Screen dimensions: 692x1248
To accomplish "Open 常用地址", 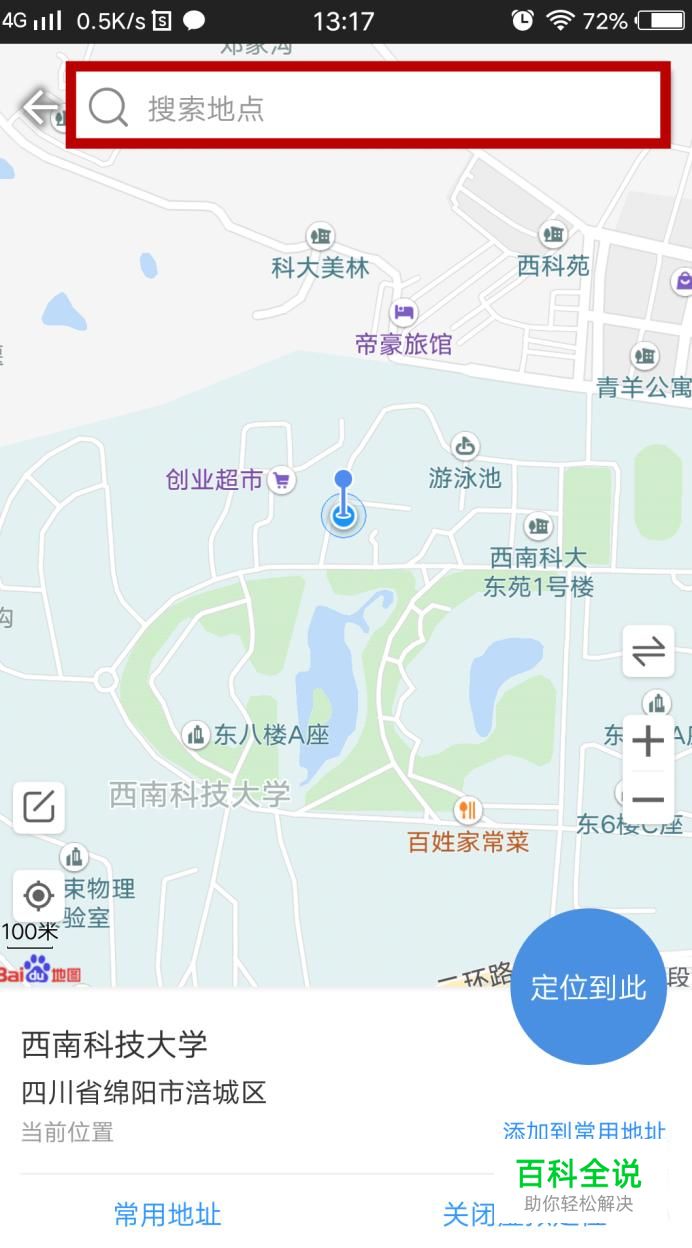I will tap(167, 1215).
